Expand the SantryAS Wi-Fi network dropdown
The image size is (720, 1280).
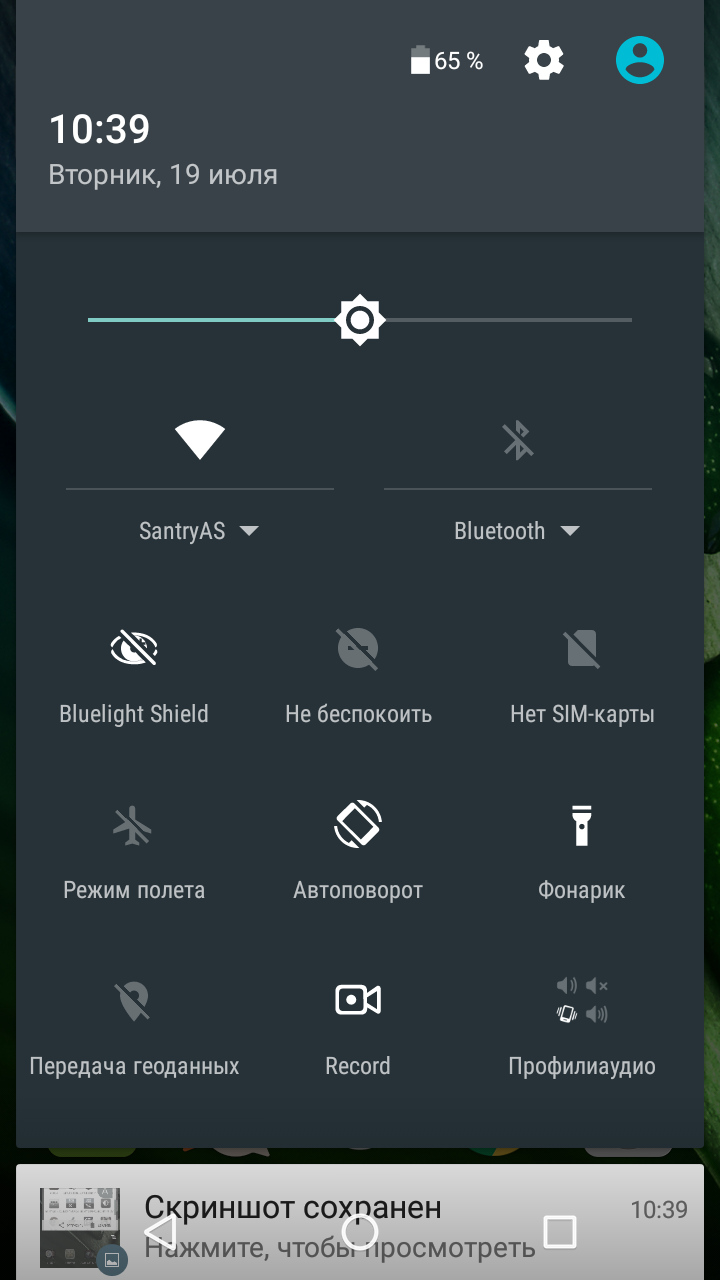[x=200, y=531]
